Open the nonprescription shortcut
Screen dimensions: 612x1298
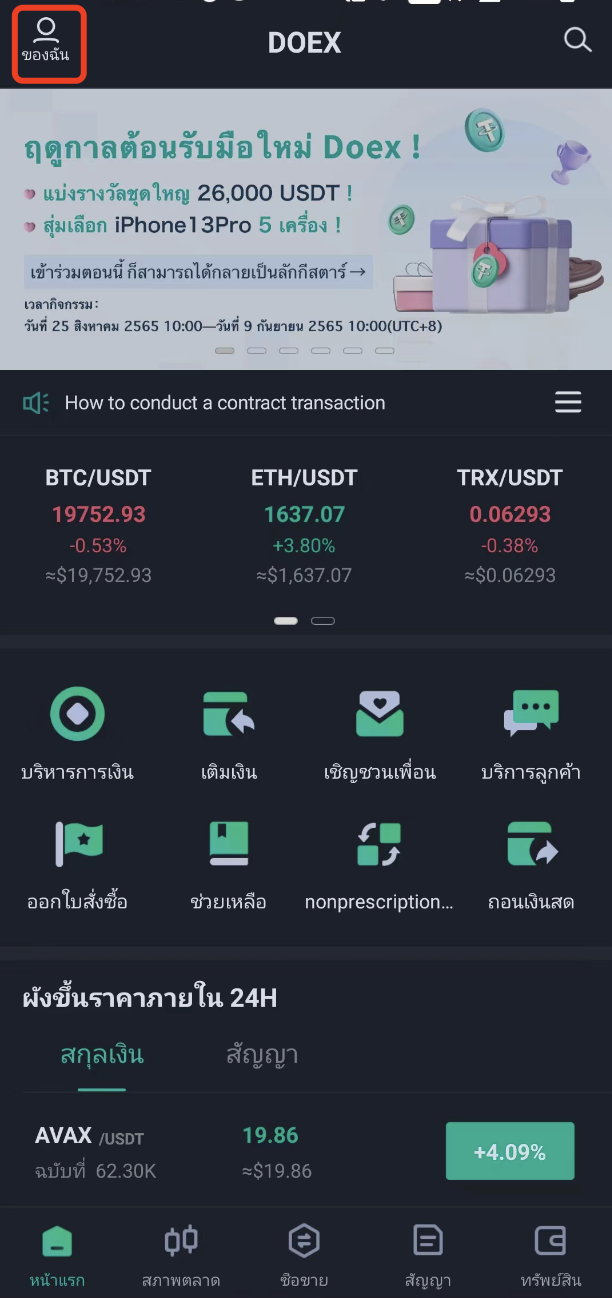pos(379,864)
